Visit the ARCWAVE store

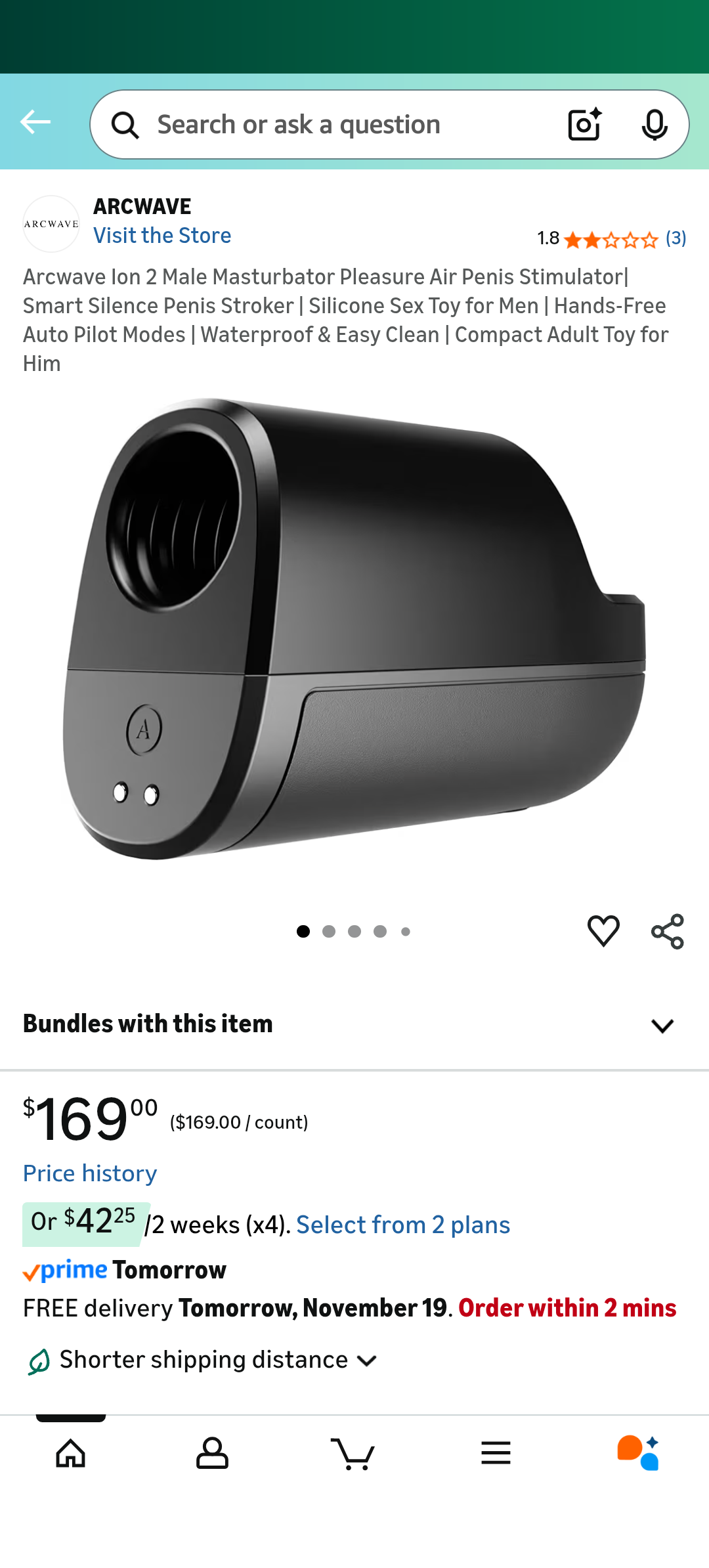point(161,236)
